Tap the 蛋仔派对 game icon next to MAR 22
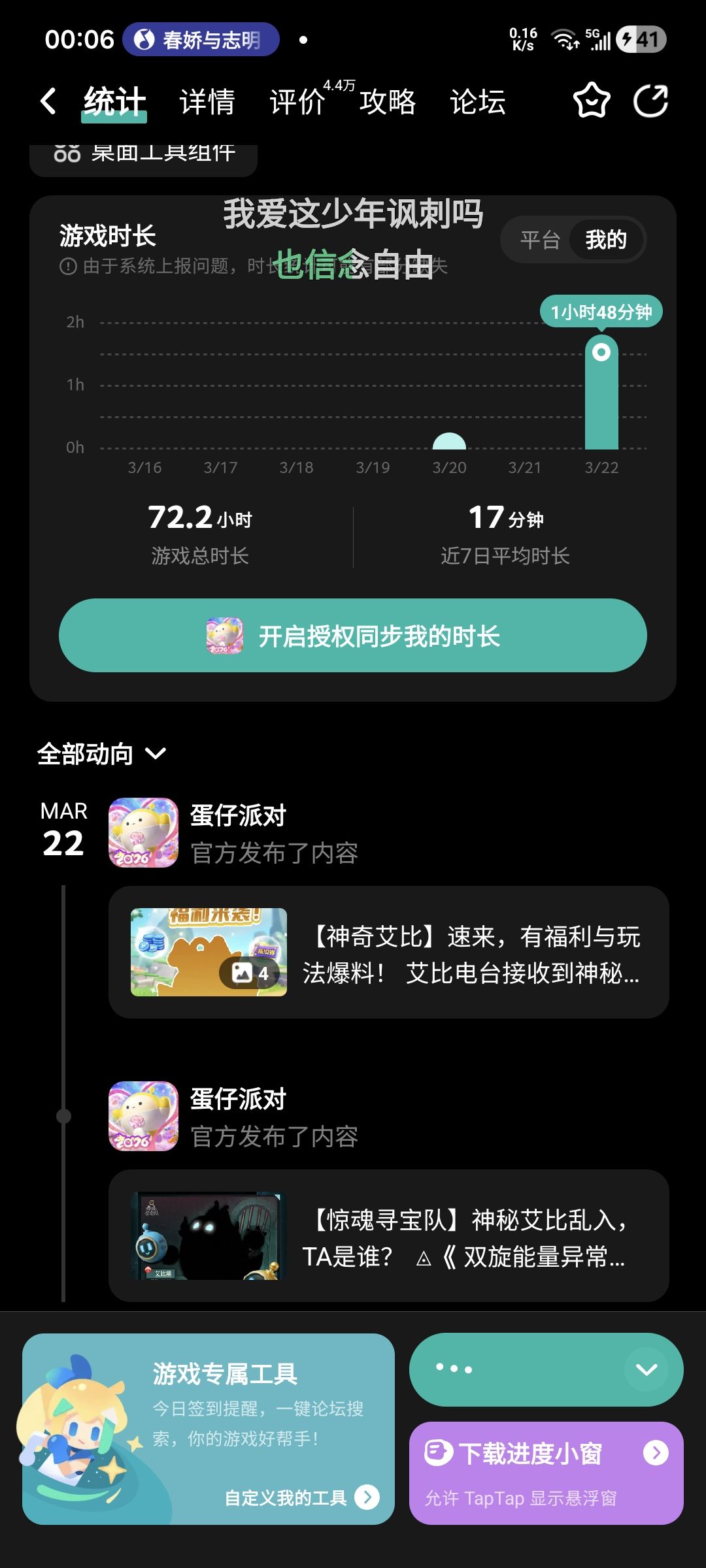Screen dimensions: 706x1568 (143, 832)
